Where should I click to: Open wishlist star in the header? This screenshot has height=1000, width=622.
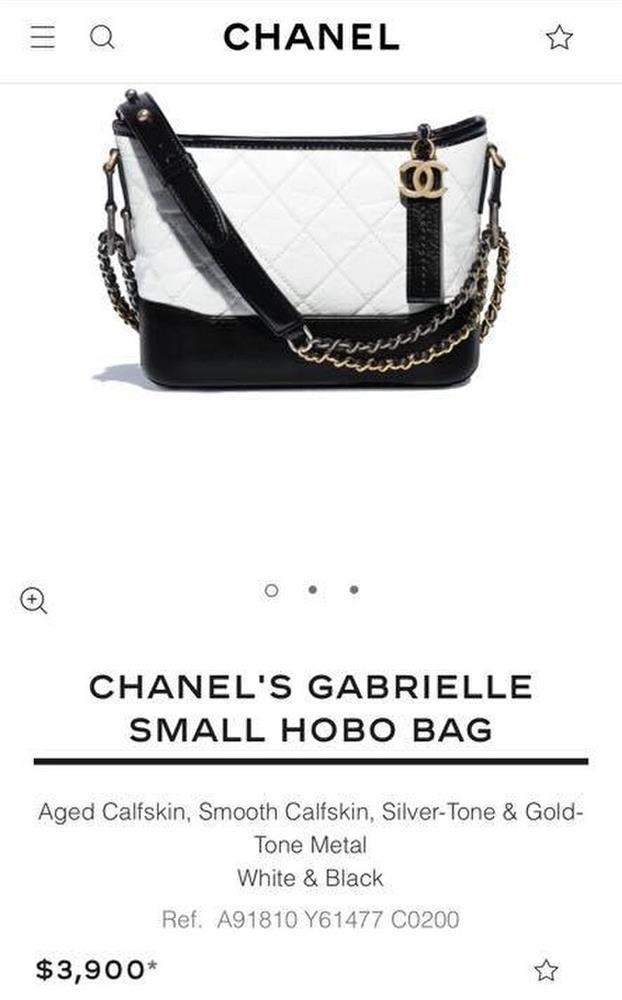coord(559,38)
